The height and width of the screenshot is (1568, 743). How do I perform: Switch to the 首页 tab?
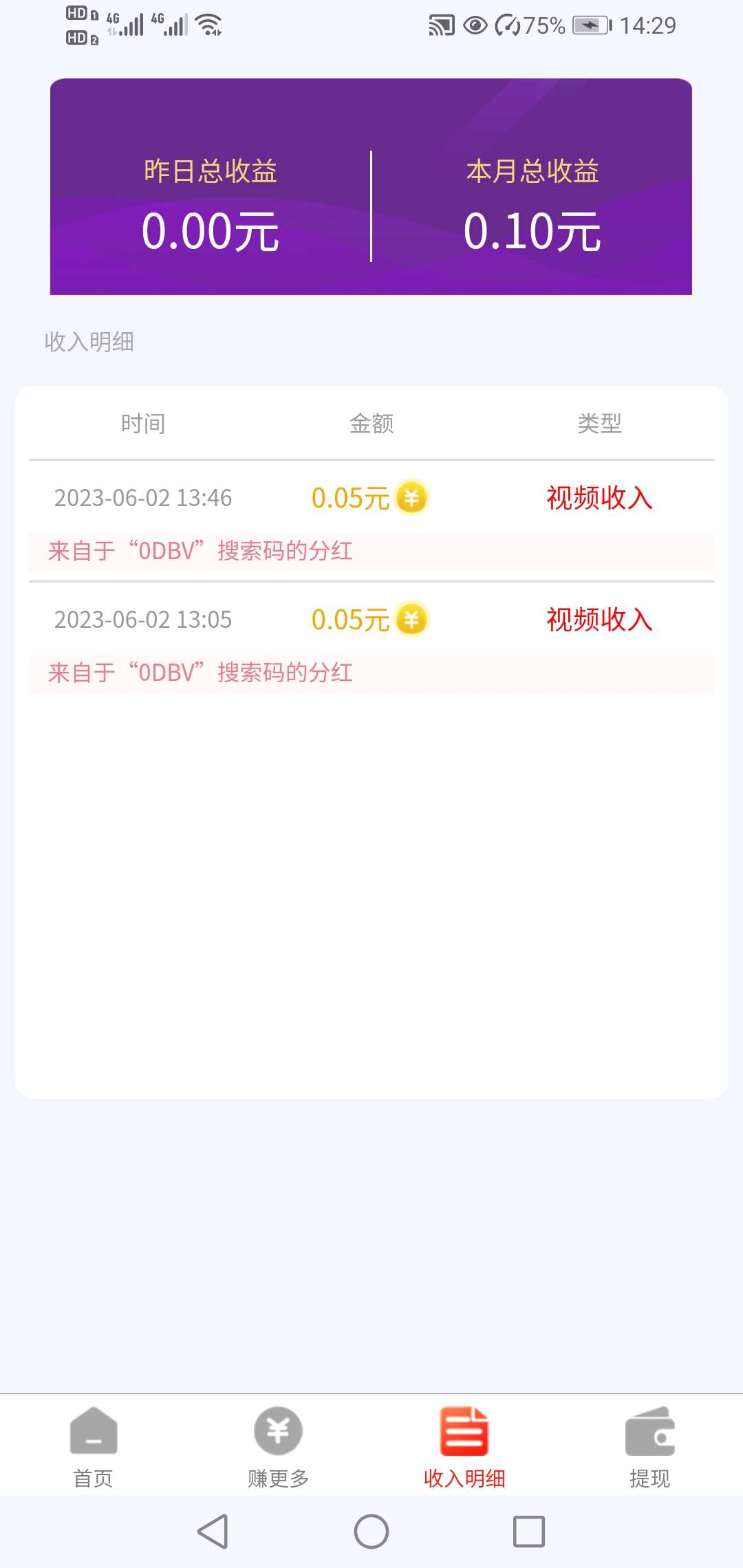click(x=94, y=1446)
